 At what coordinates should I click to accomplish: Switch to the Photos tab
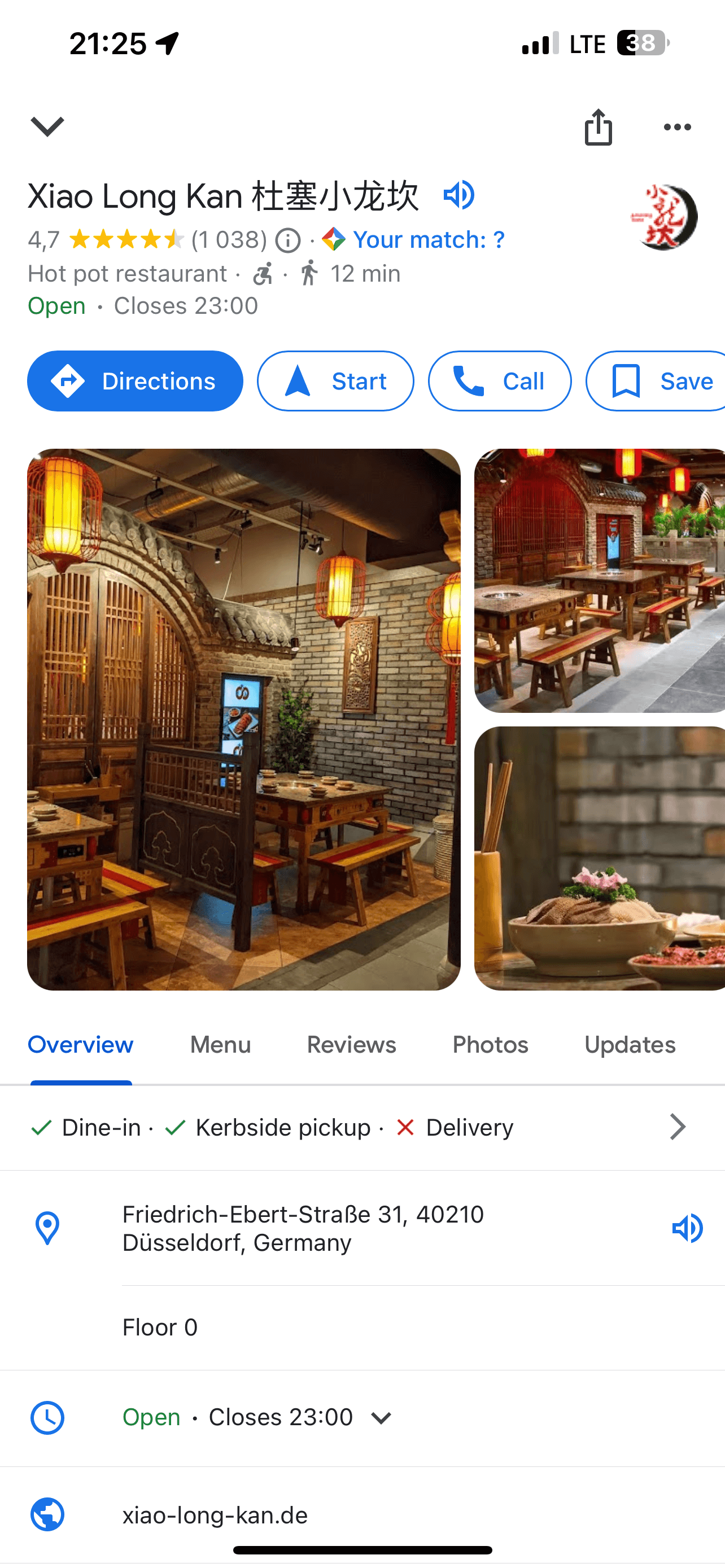(490, 1045)
